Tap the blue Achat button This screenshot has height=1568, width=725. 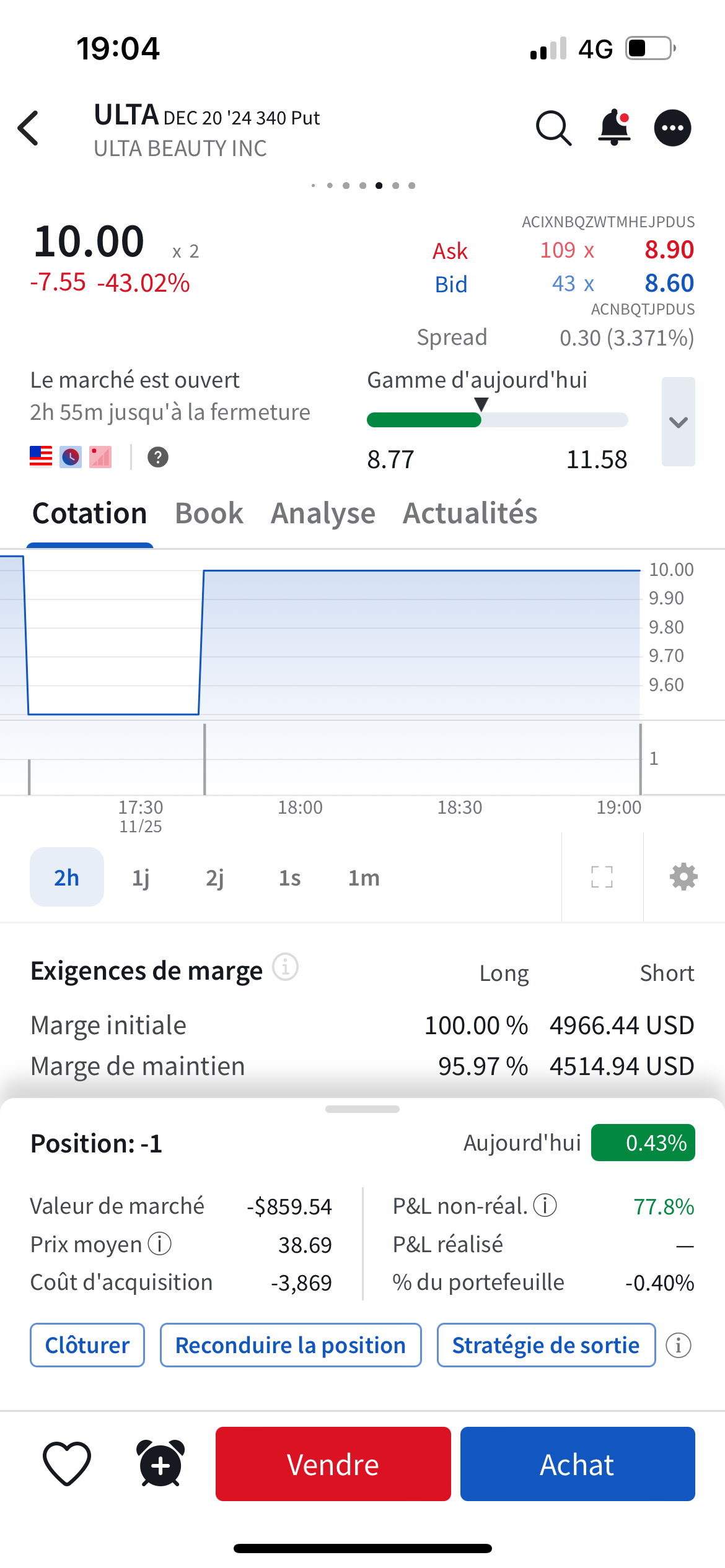[x=577, y=1464]
